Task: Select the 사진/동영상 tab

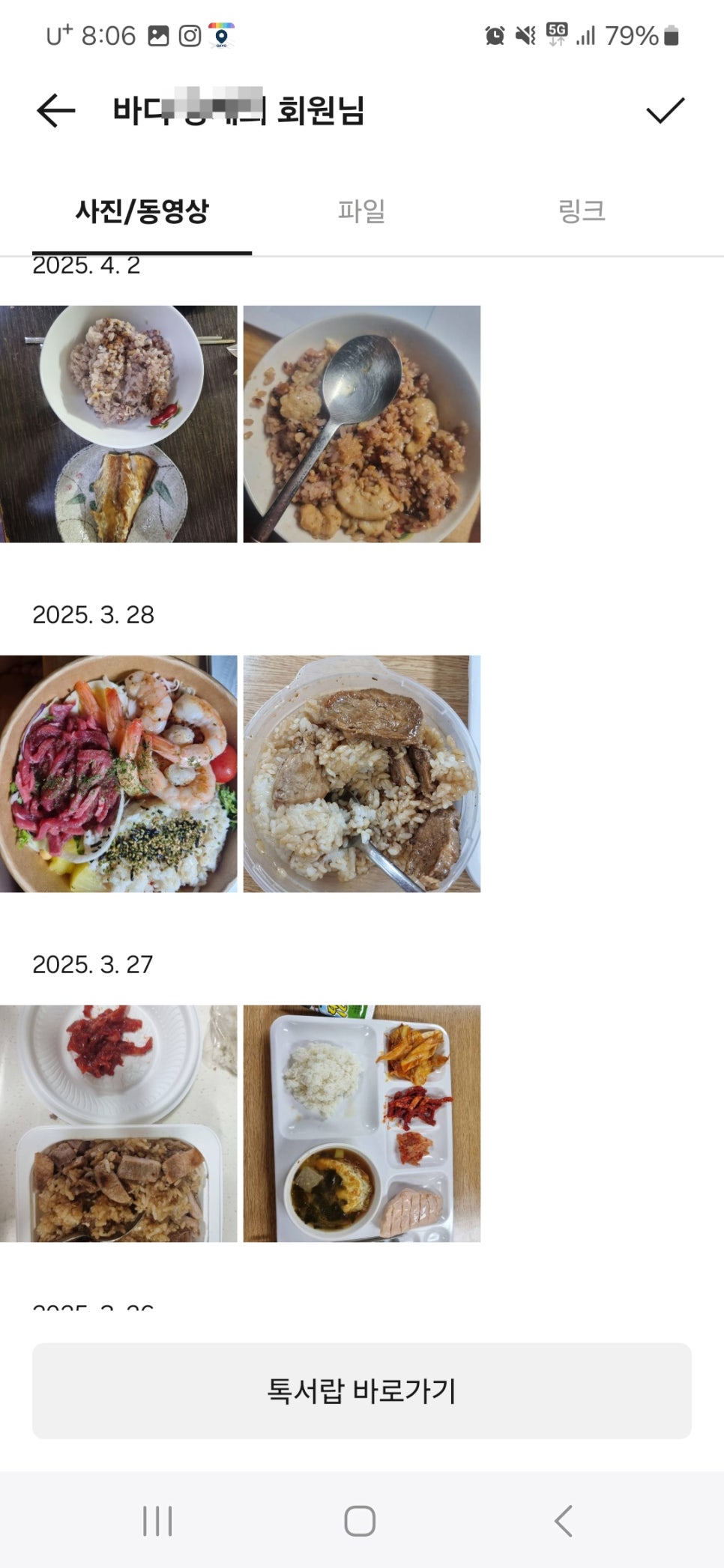Action: click(x=142, y=211)
